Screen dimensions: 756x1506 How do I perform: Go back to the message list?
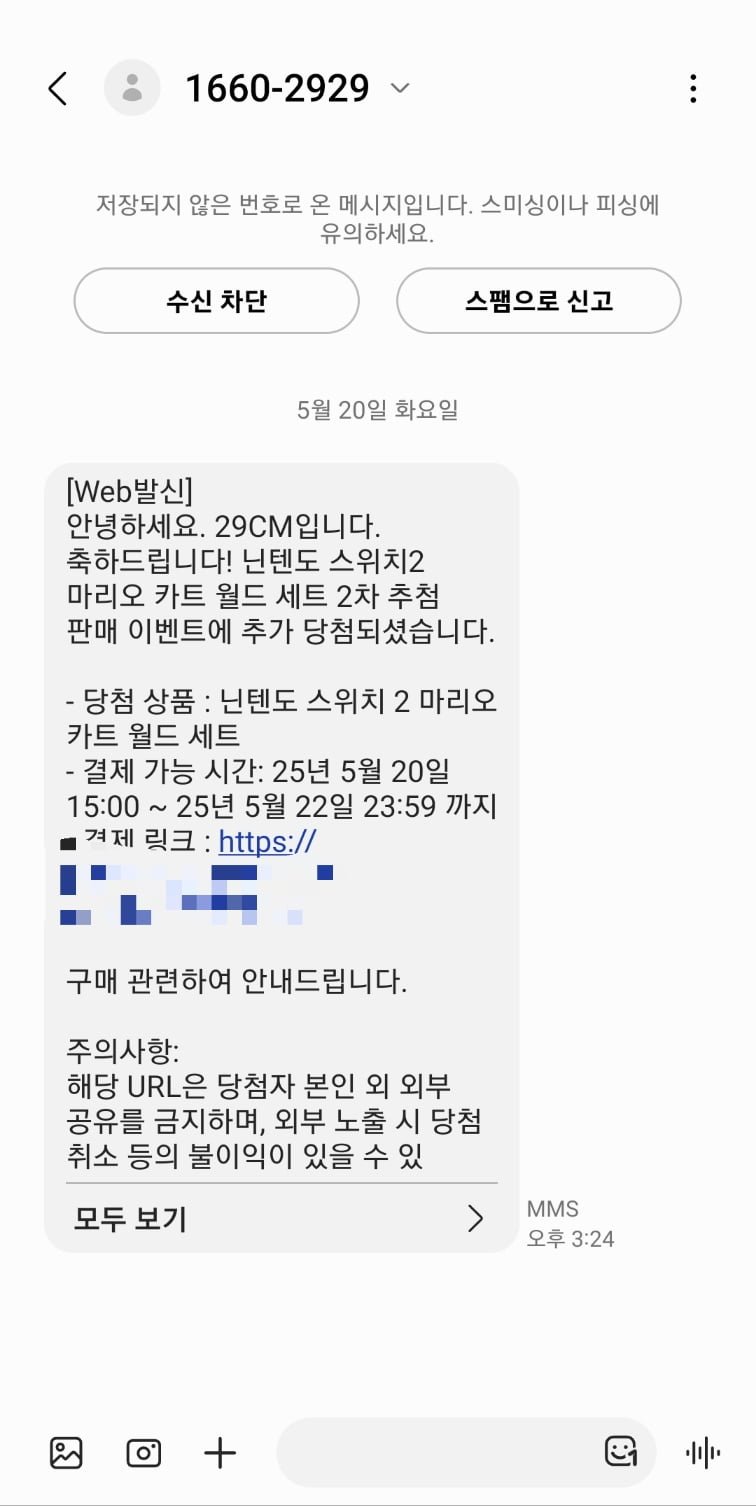[58, 89]
